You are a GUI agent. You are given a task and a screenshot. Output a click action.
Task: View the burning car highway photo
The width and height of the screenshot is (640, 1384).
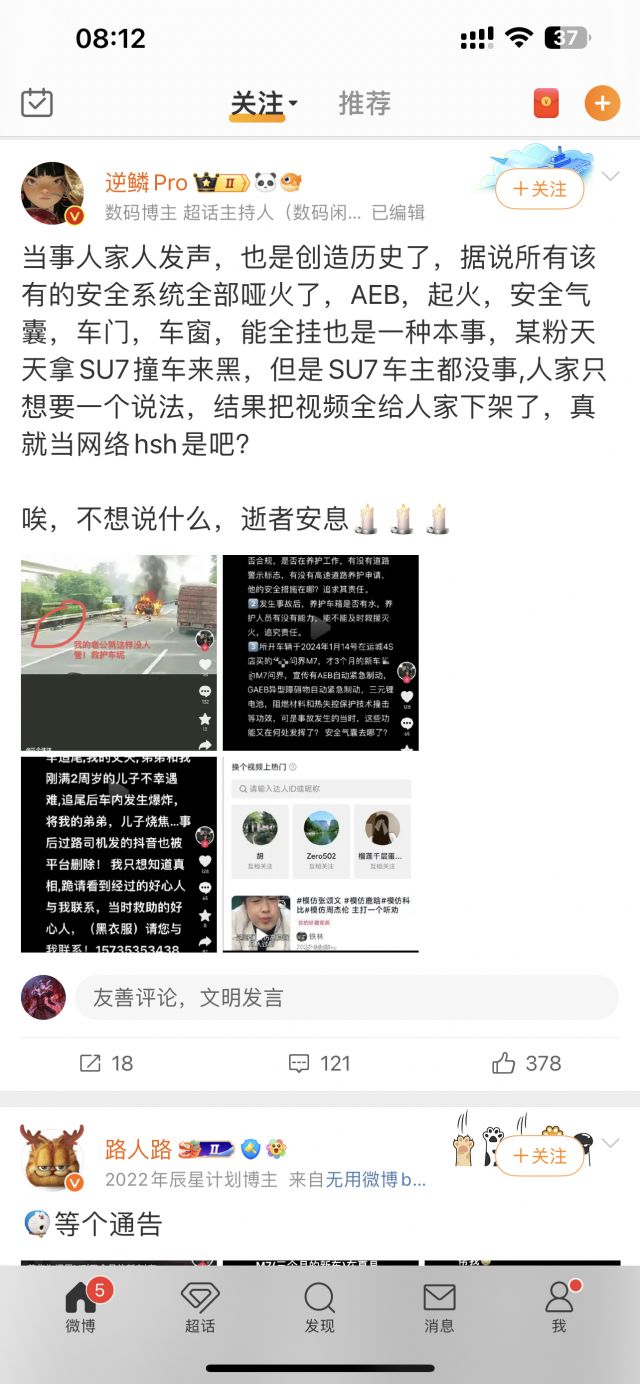tap(119, 652)
